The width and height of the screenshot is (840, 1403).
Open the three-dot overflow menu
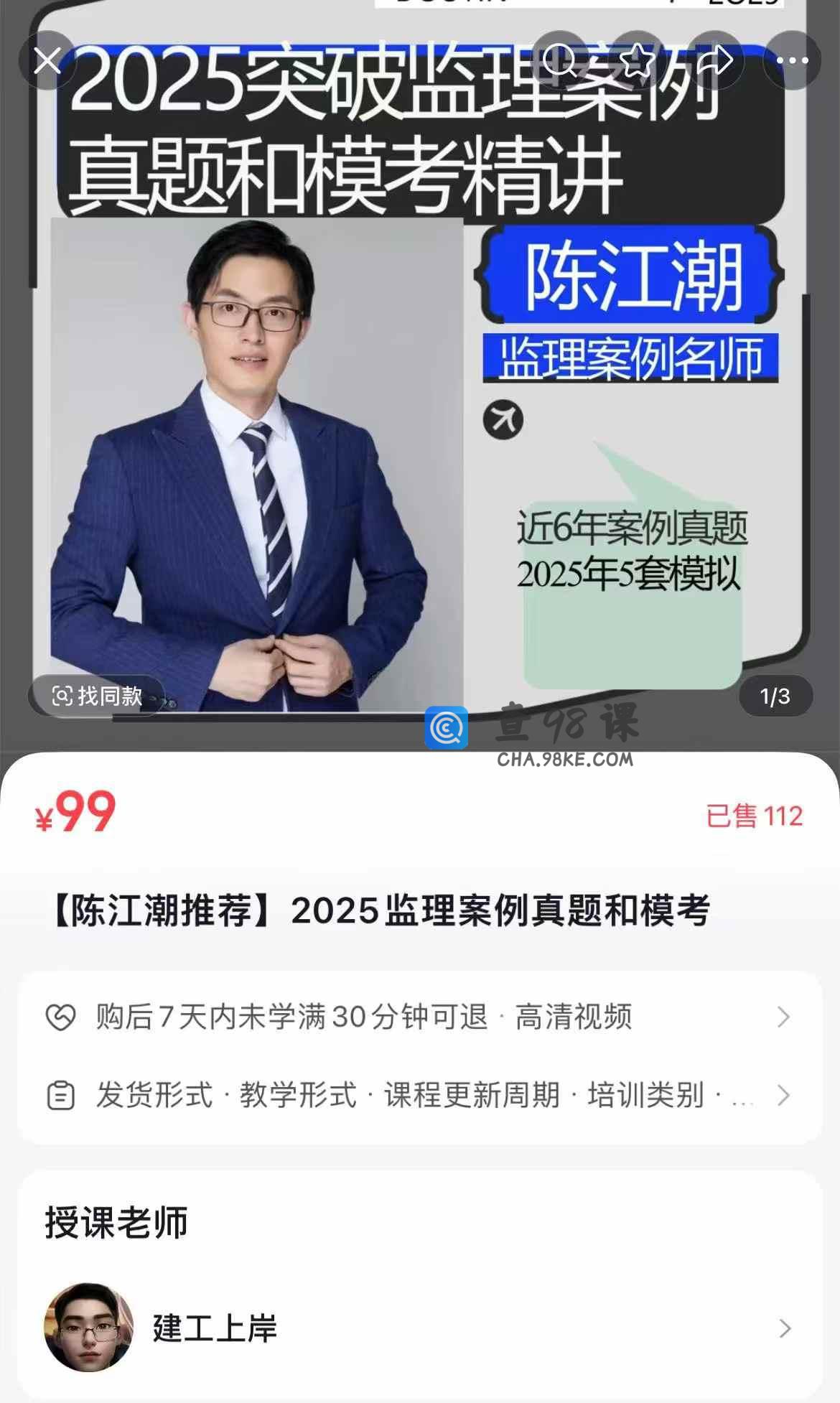click(792, 61)
